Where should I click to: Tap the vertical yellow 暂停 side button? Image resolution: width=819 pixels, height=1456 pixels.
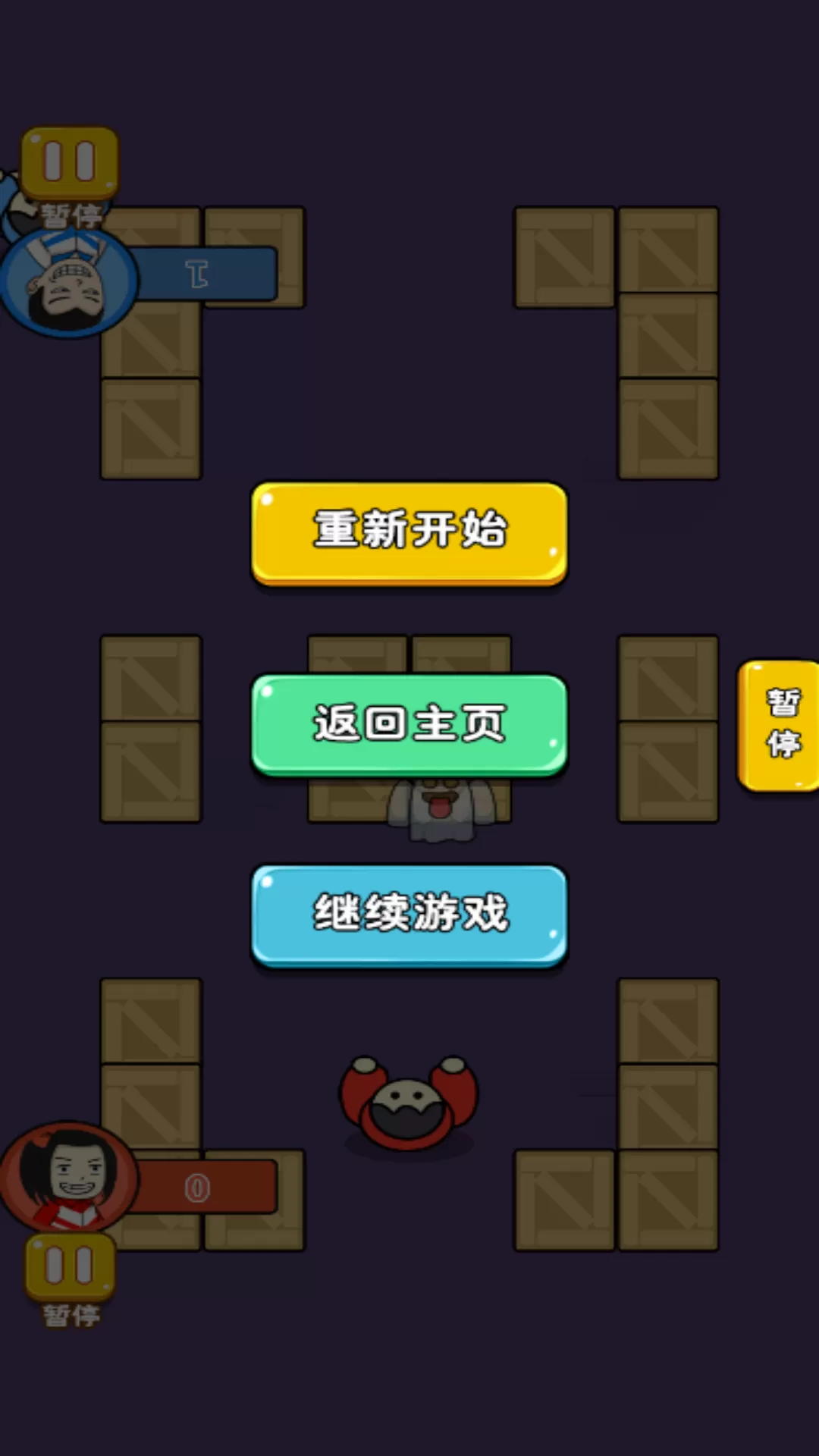click(x=780, y=726)
